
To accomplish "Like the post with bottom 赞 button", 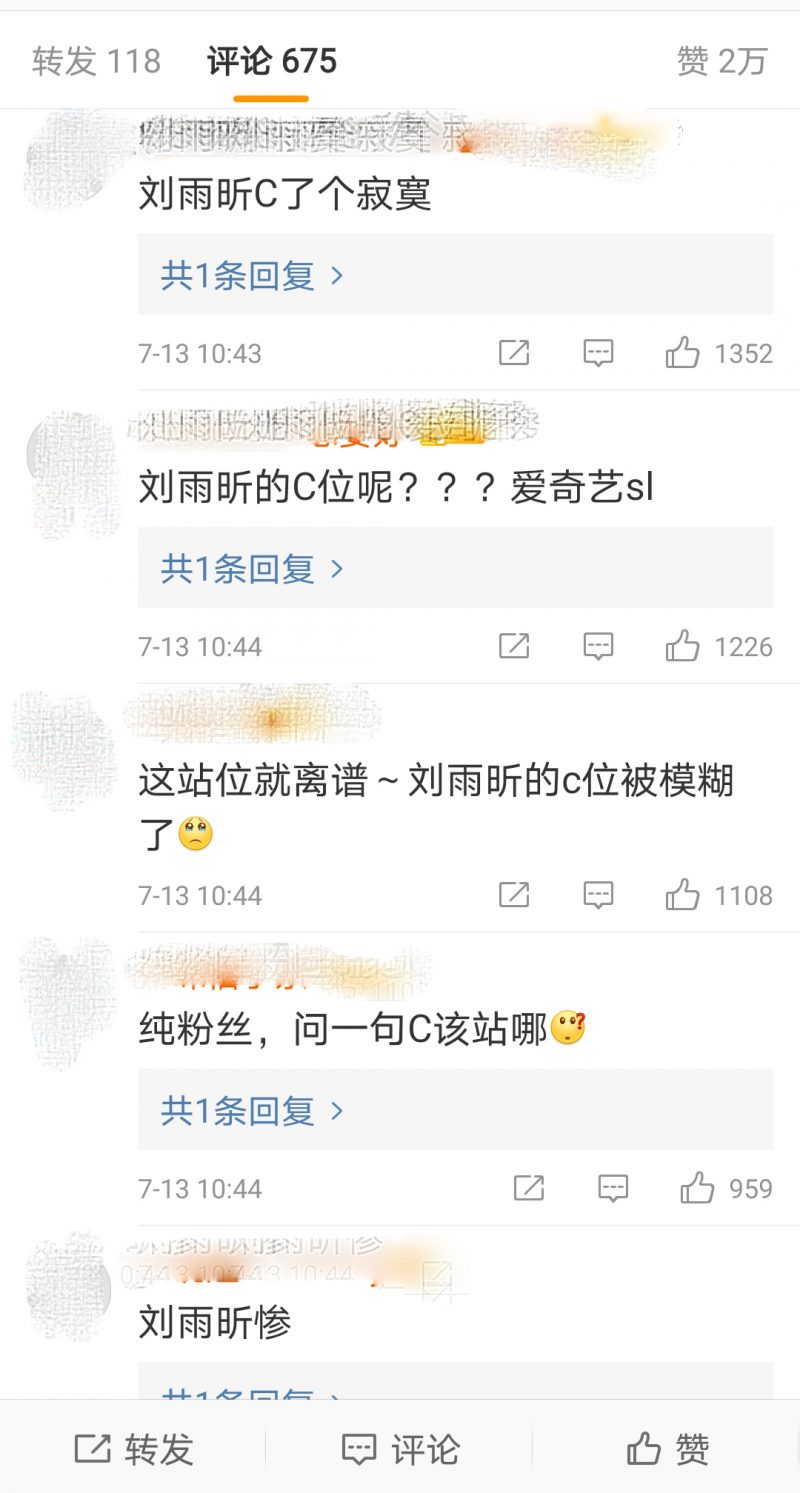I will 667,1448.
